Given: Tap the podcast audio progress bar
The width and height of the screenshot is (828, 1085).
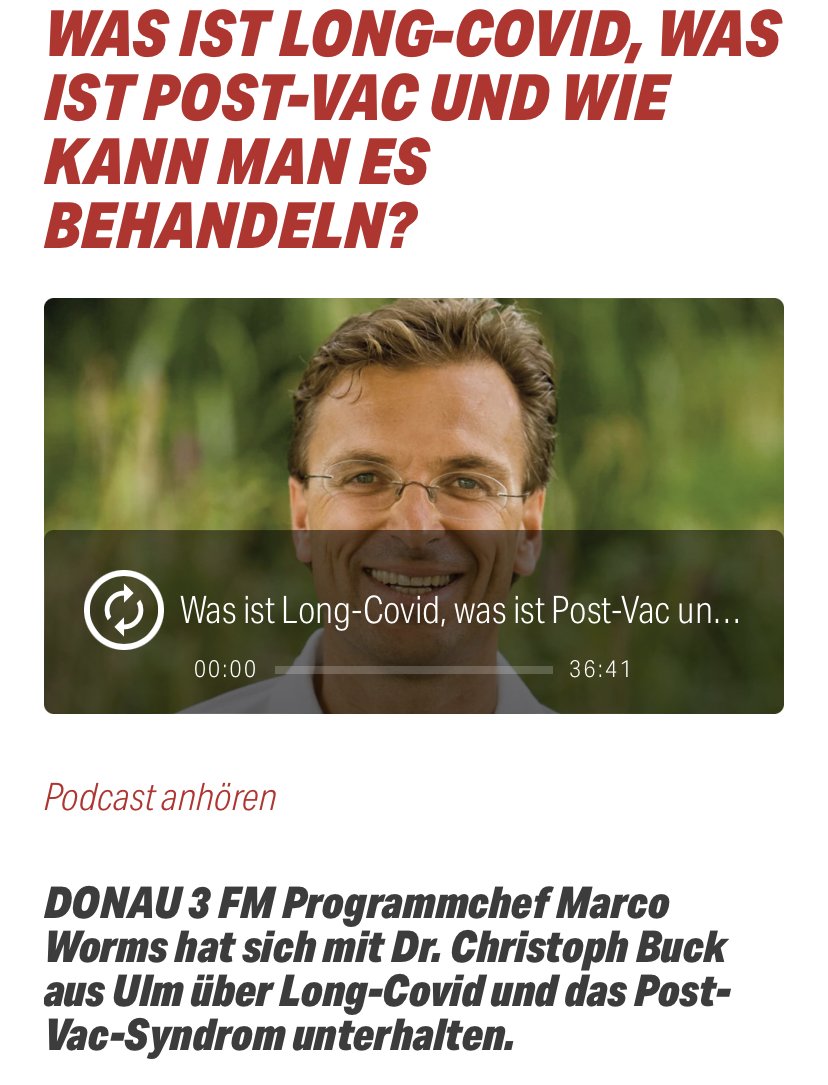Looking at the screenshot, I should point(413,670).
